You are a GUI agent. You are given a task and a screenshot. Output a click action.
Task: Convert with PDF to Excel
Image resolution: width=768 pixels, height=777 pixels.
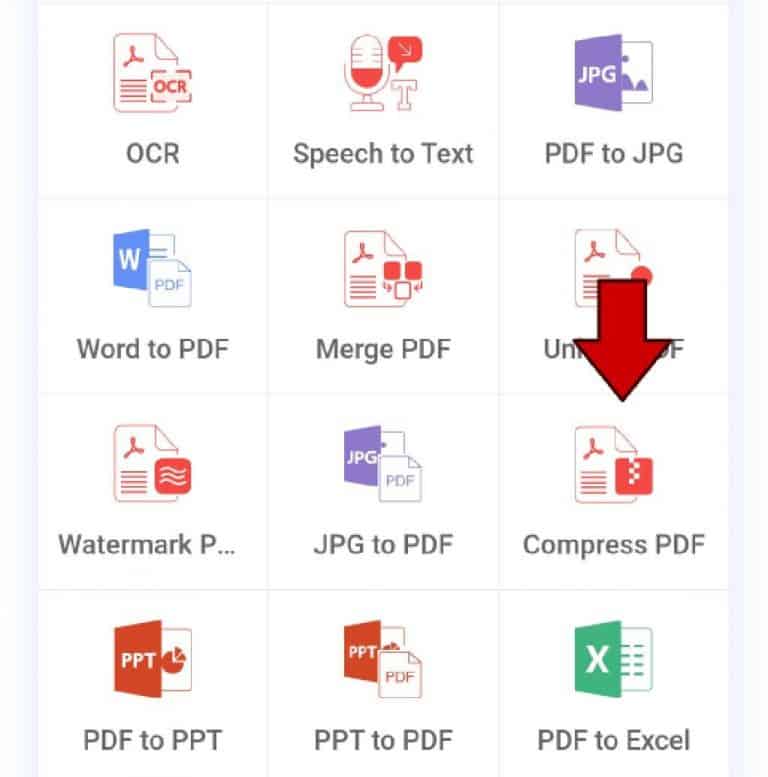[613, 685]
